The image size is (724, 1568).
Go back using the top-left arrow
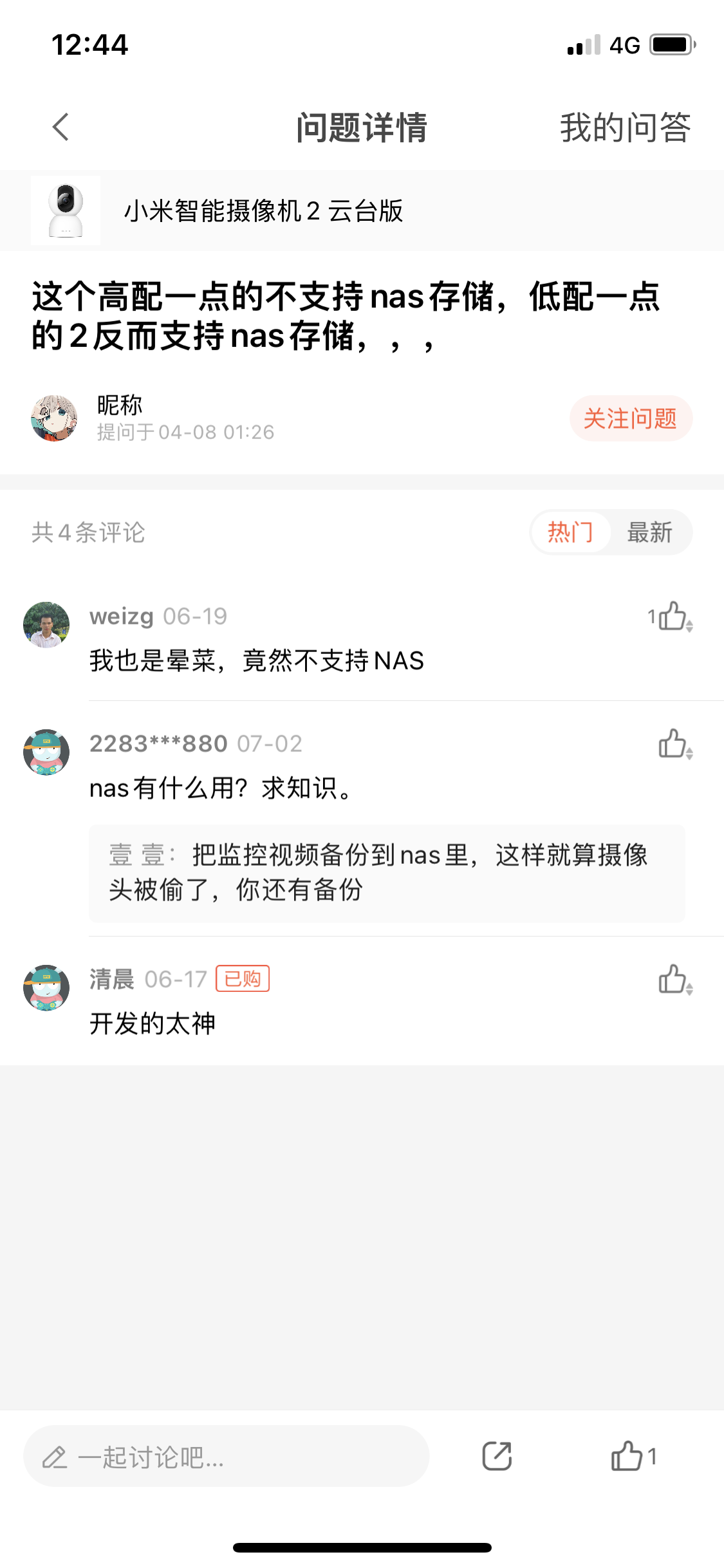tap(60, 127)
